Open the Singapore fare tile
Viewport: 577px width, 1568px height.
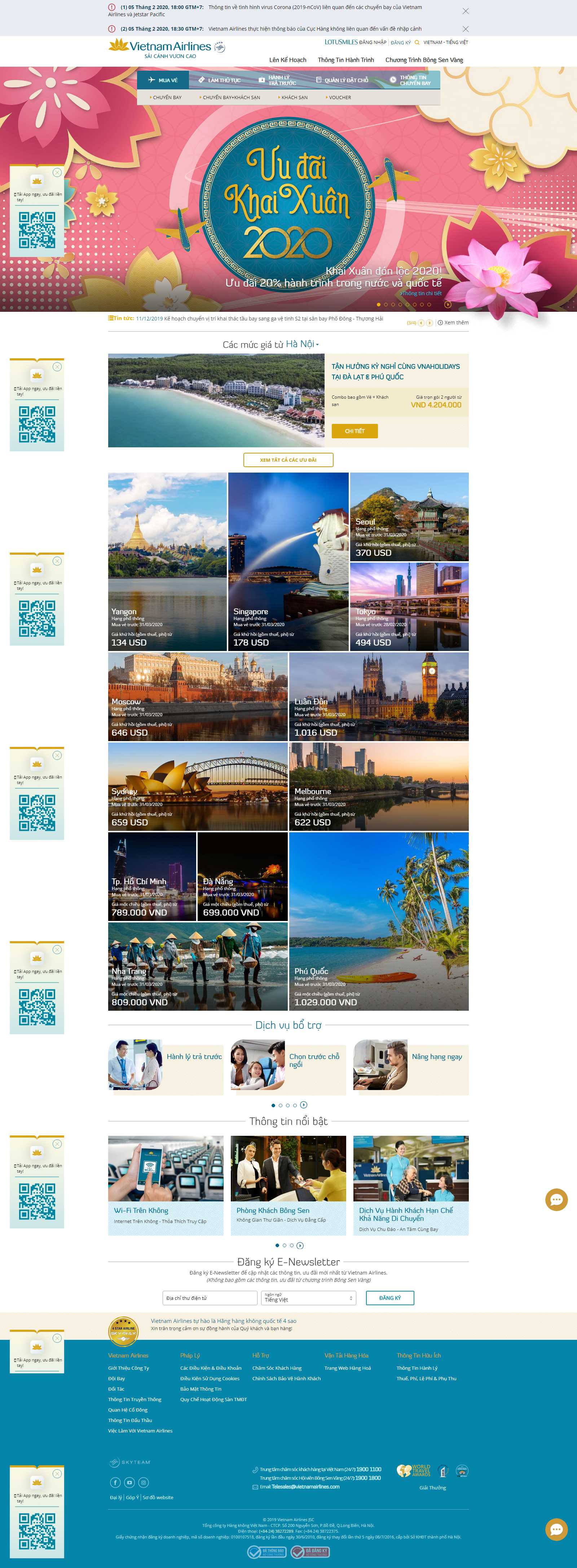288,561
